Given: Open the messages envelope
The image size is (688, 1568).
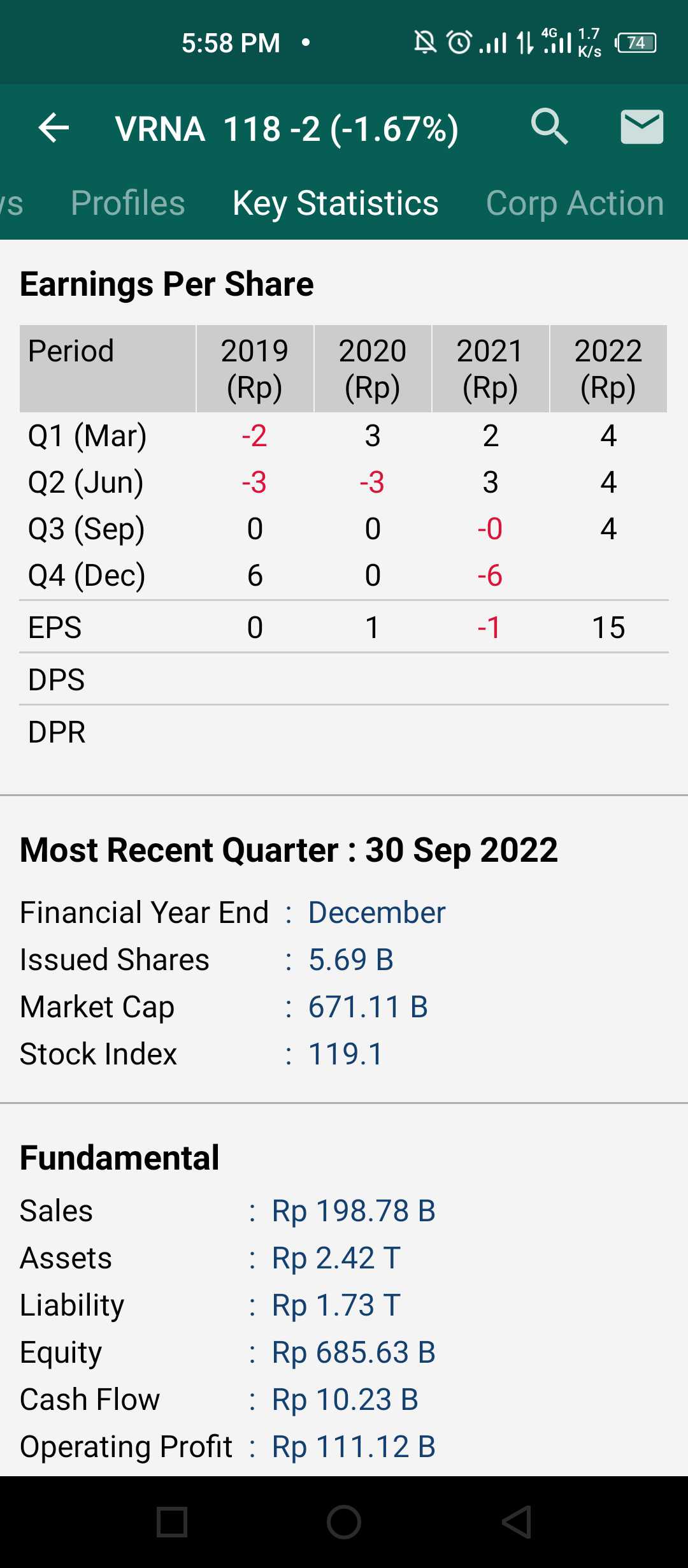Looking at the screenshot, I should (641, 127).
